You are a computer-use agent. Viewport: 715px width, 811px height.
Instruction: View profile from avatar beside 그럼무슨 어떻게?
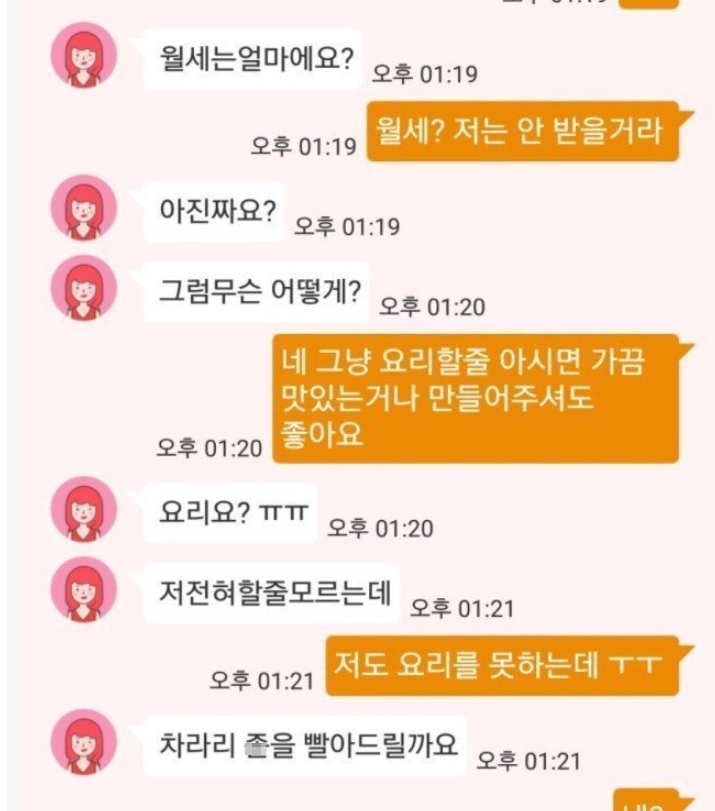84,288
